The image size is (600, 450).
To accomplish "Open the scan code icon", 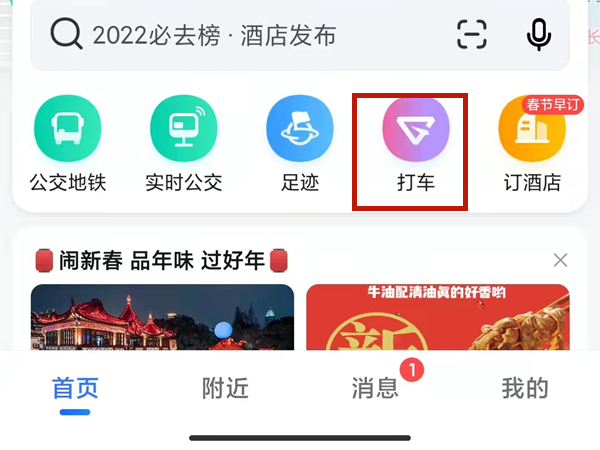I will tap(471, 35).
